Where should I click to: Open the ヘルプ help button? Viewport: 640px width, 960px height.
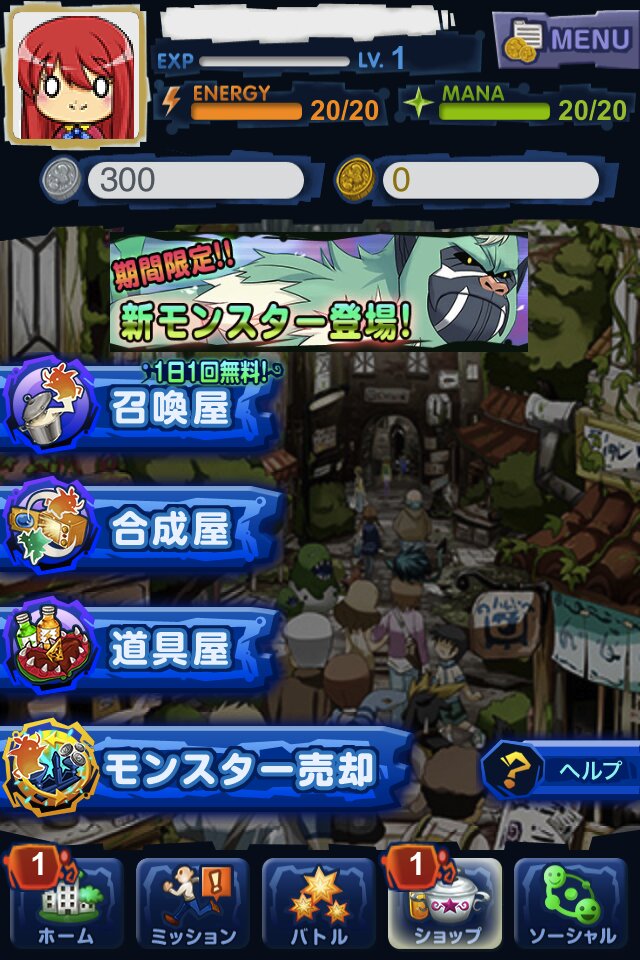[560, 770]
